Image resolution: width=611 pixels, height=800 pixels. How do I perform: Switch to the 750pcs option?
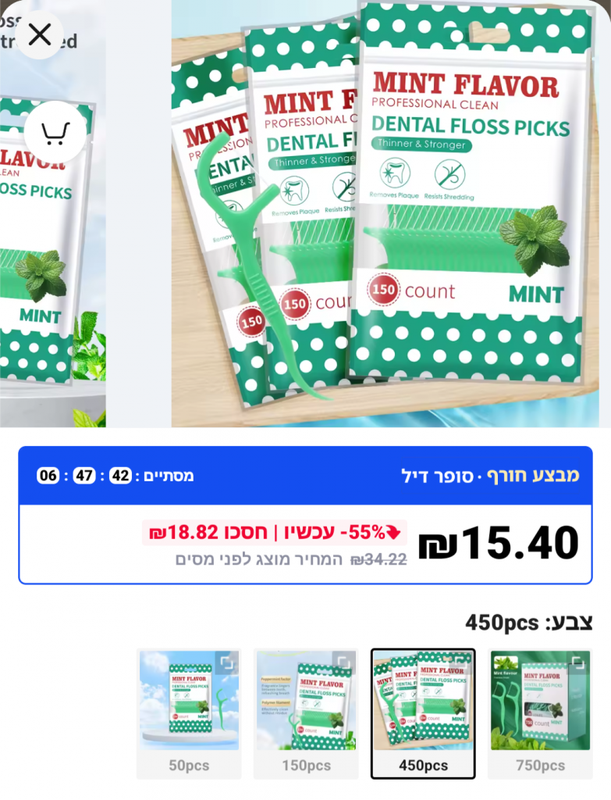(x=540, y=713)
